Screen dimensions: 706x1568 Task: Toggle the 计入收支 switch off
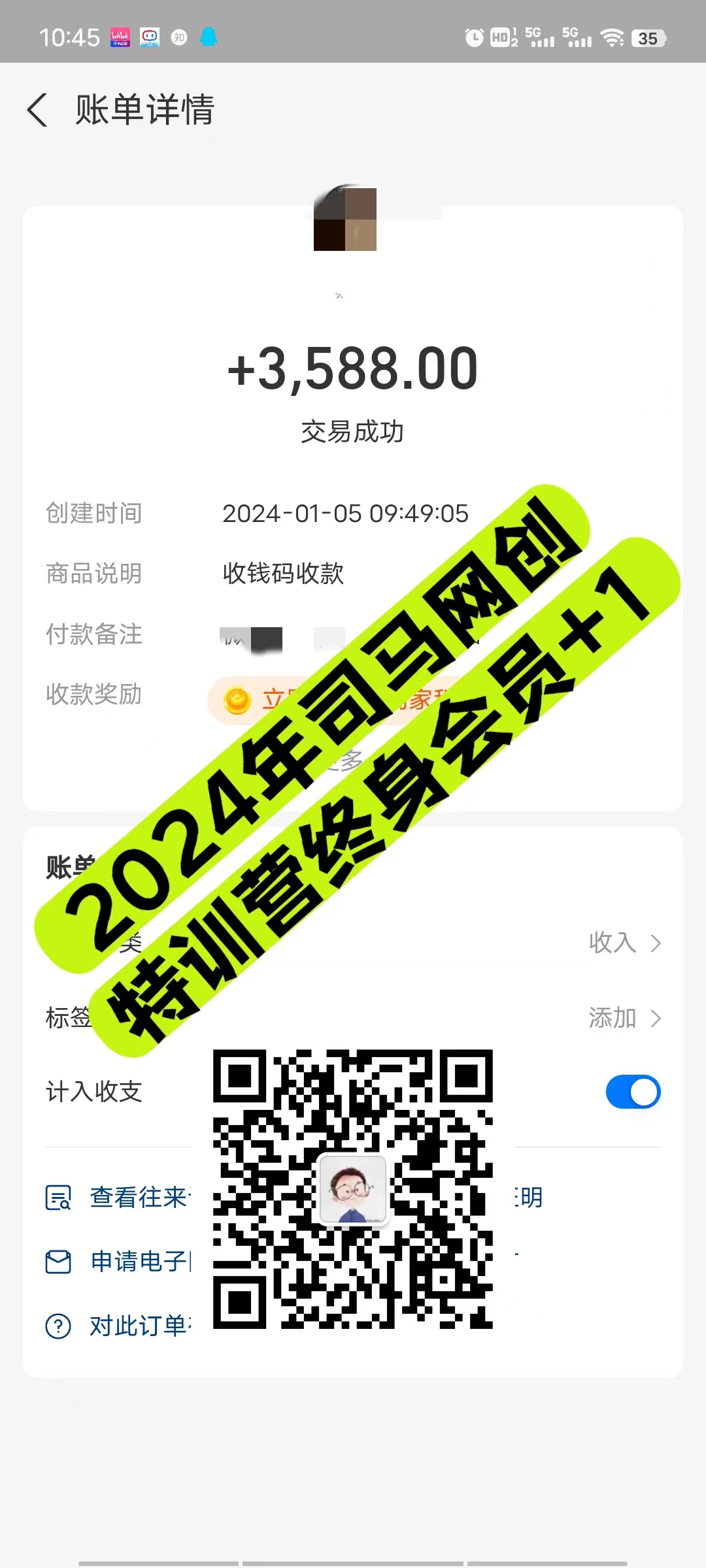(x=633, y=1092)
